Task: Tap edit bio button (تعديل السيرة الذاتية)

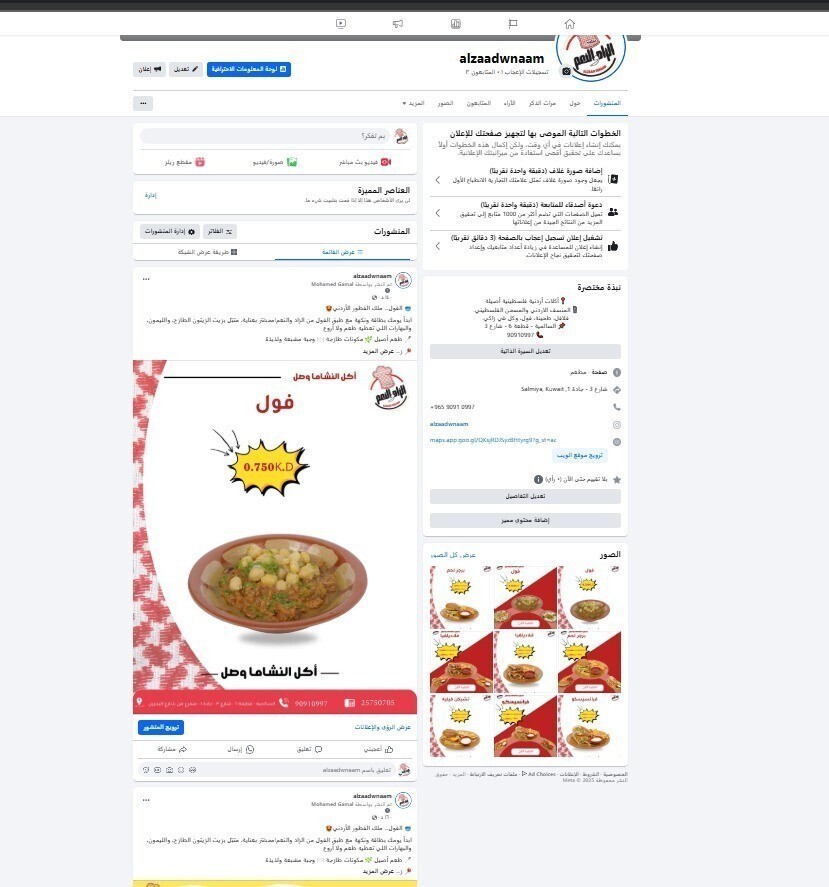Action: coord(525,352)
